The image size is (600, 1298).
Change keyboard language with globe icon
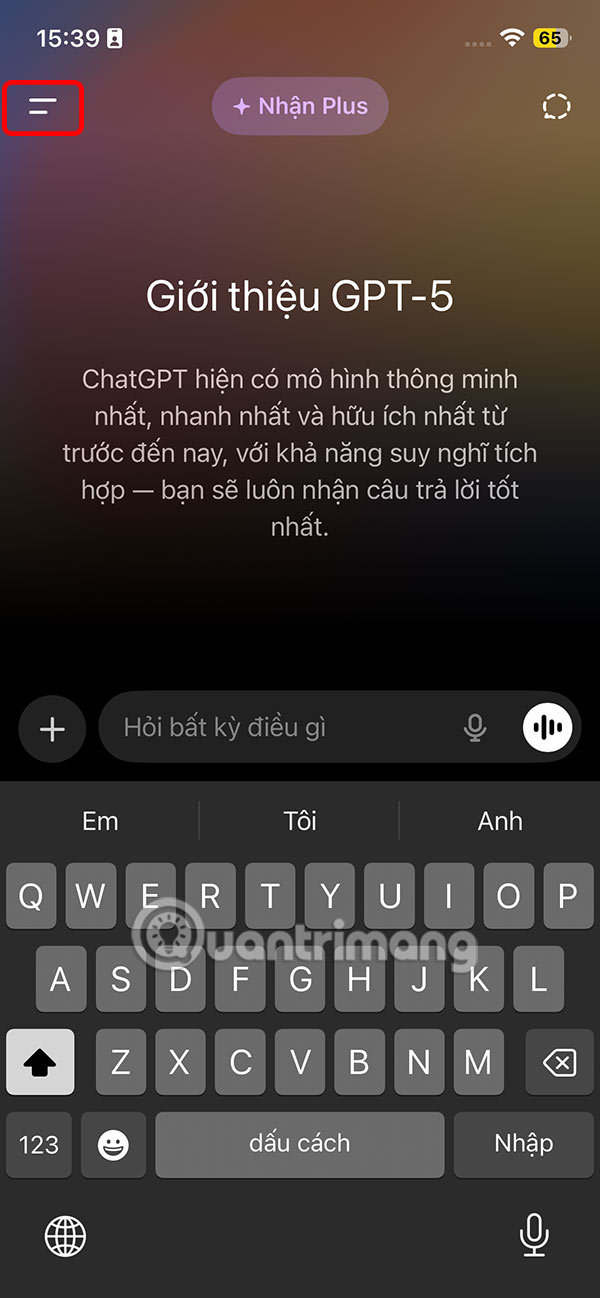coord(66,1236)
